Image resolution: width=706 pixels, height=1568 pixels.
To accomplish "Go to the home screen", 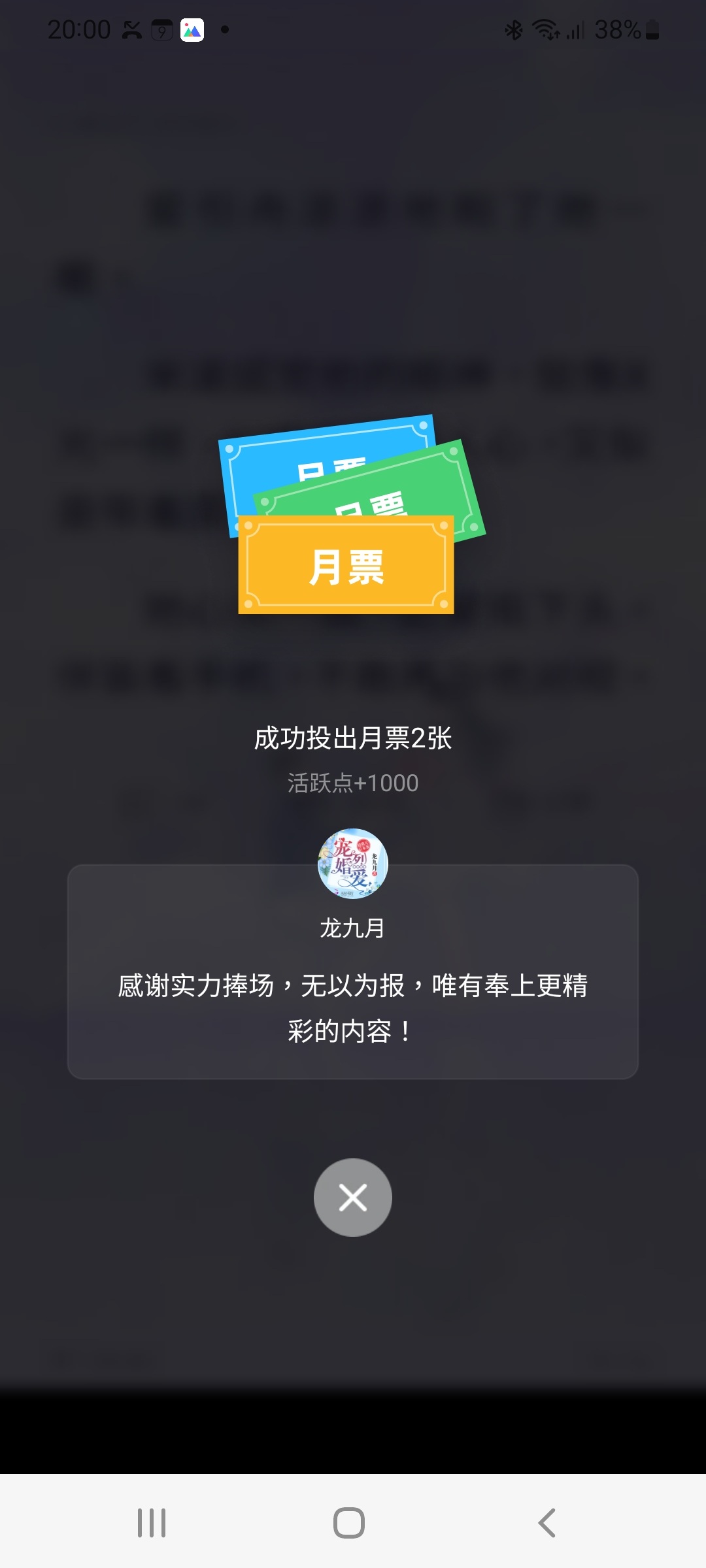I will (348, 1523).
